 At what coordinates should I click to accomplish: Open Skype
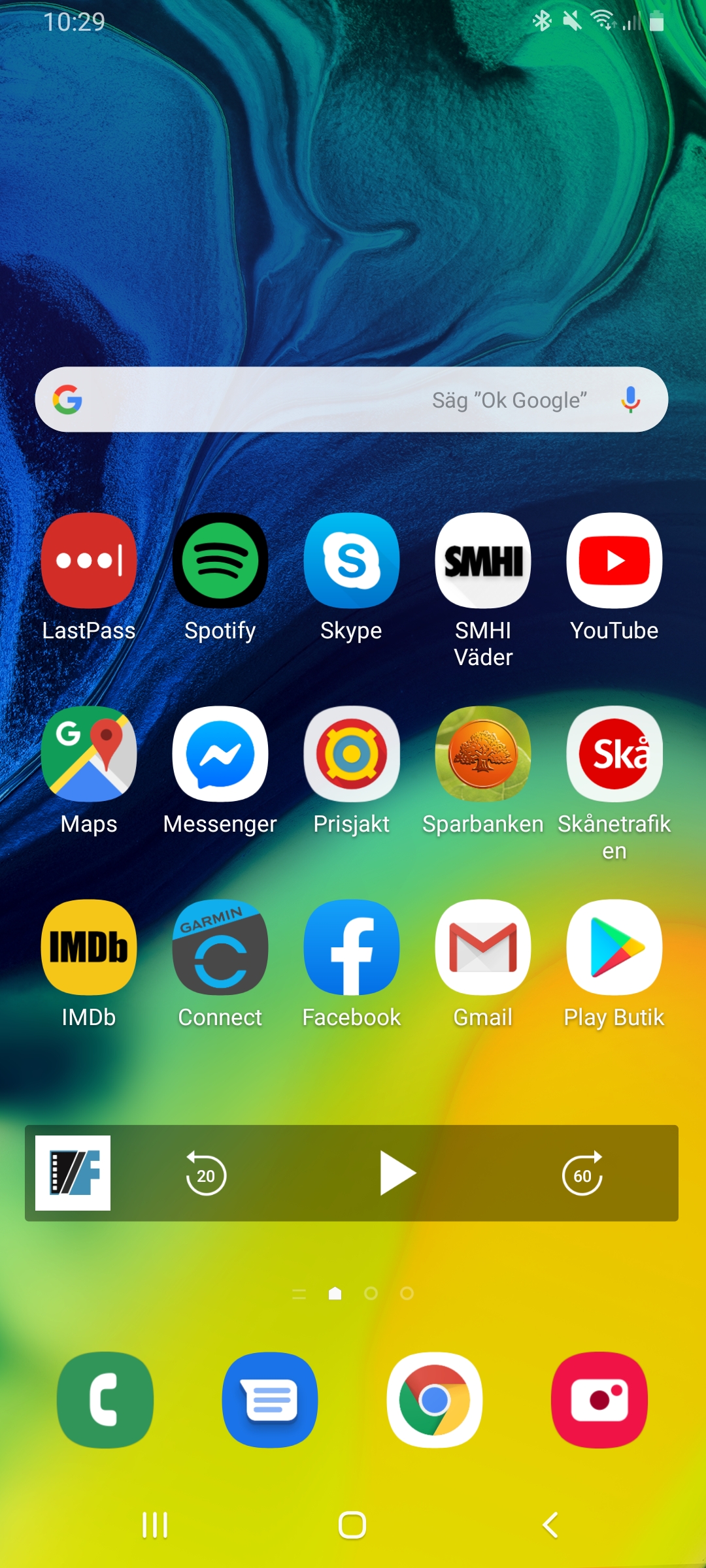tap(352, 561)
